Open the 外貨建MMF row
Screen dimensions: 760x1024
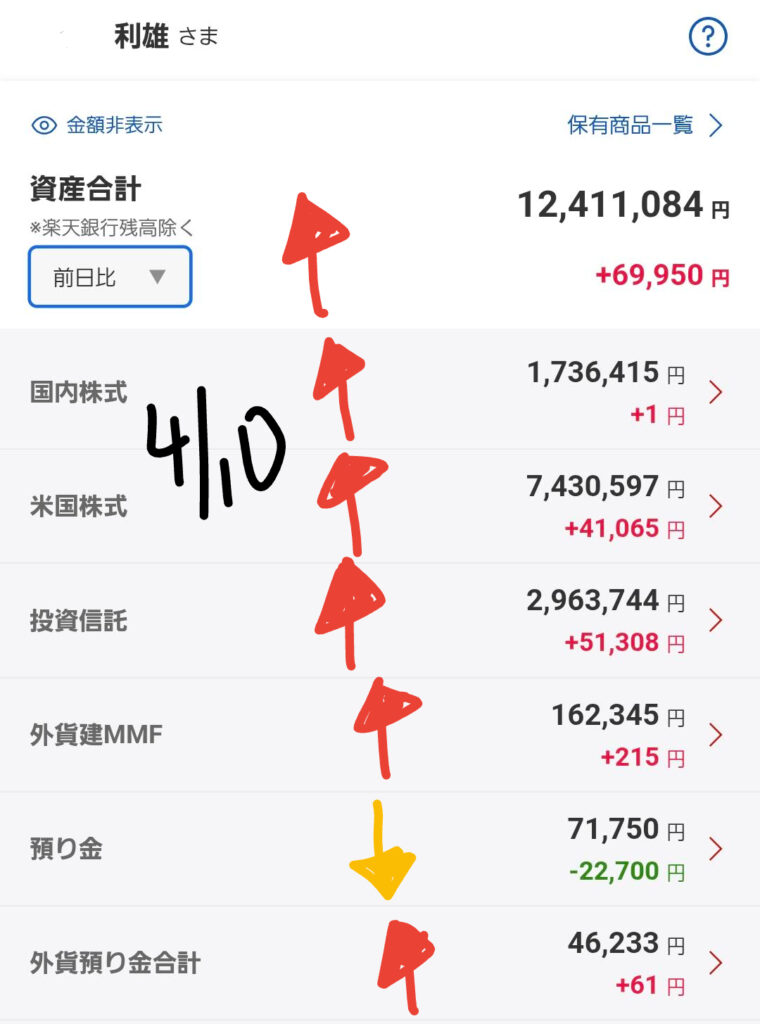point(380,736)
